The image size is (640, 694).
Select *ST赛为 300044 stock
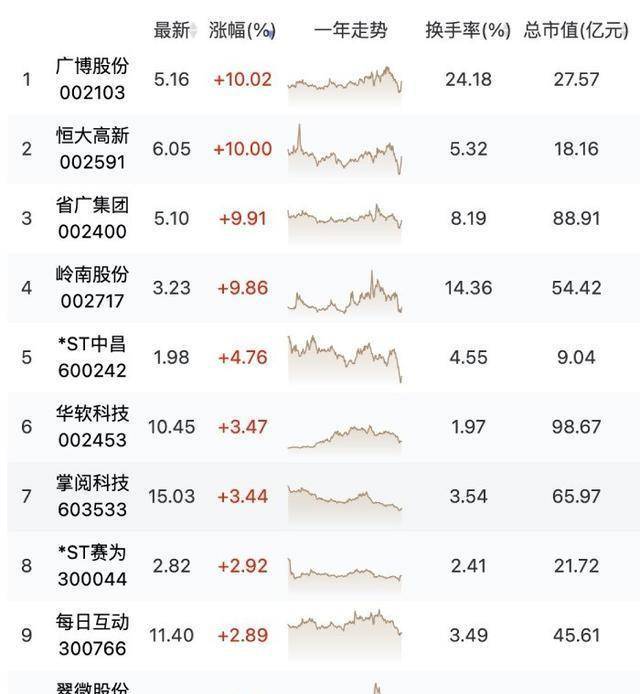pyautogui.click(x=92, y=566)
